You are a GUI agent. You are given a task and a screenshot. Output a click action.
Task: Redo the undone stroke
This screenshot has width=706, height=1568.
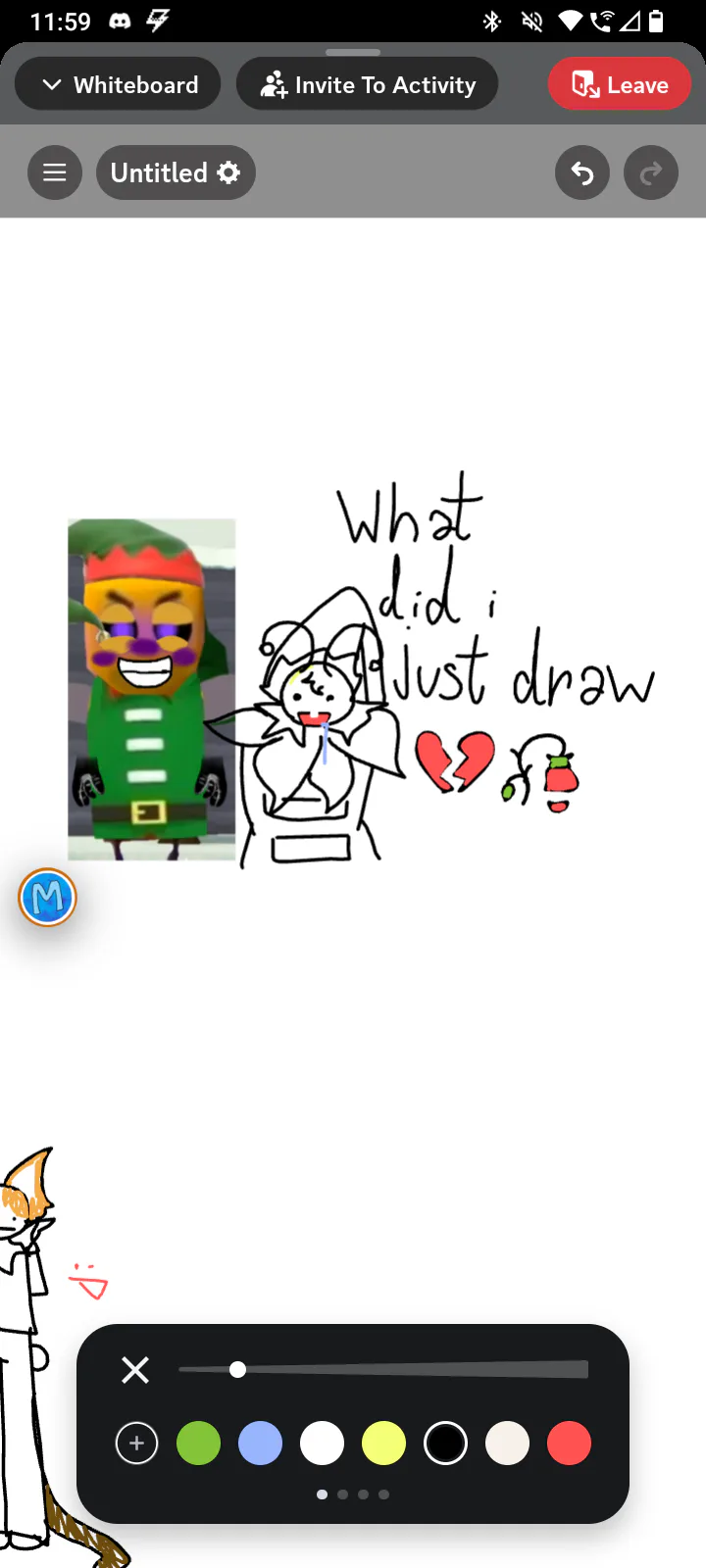click(x=650, y=173)
